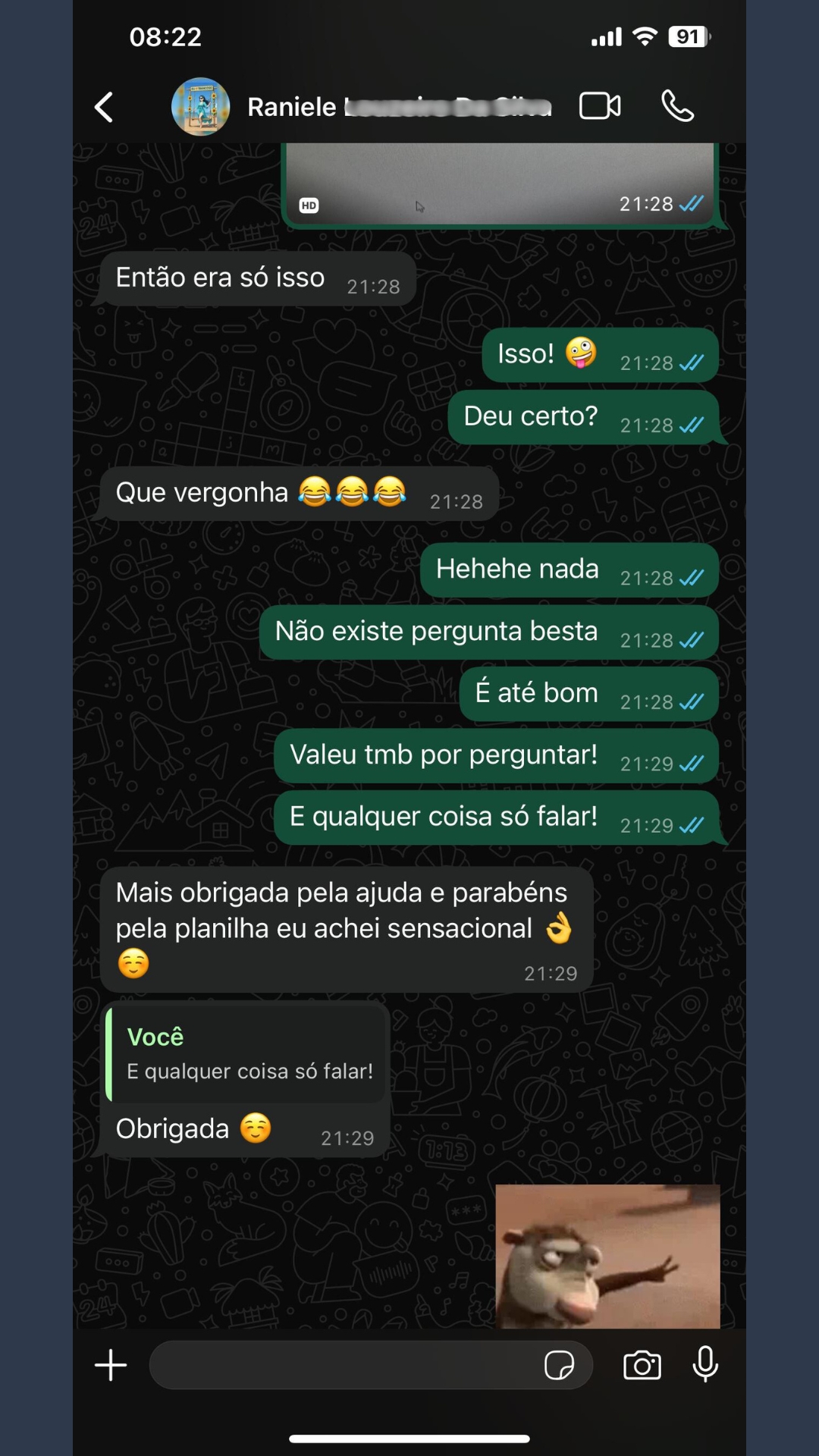Screen dimensions: 819x1456
Task: Open the attachment plus menu
Action: [111, 1363]
